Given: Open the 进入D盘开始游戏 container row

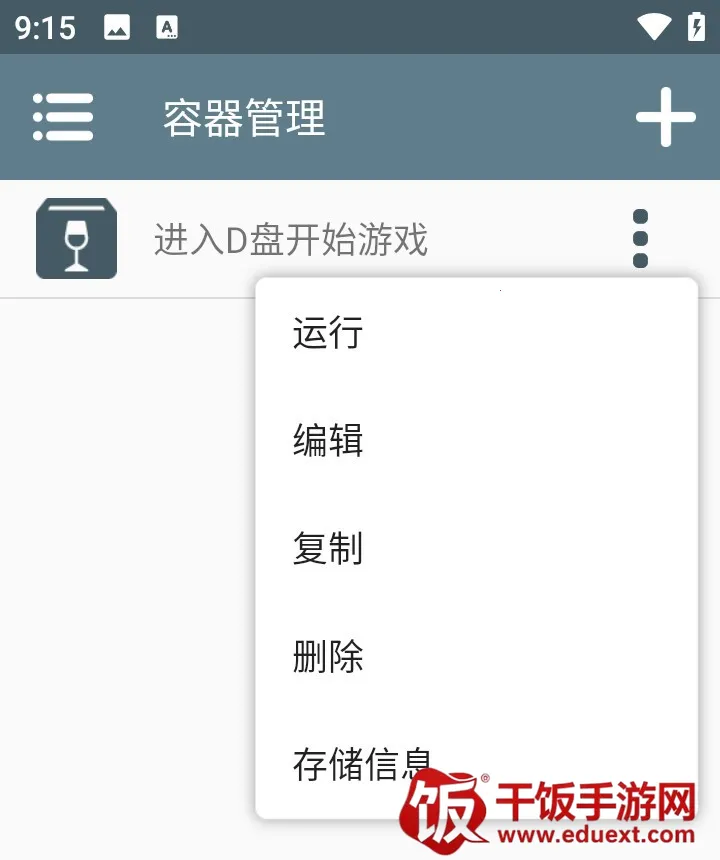Looking at the screenshot, I should point(290,240).
